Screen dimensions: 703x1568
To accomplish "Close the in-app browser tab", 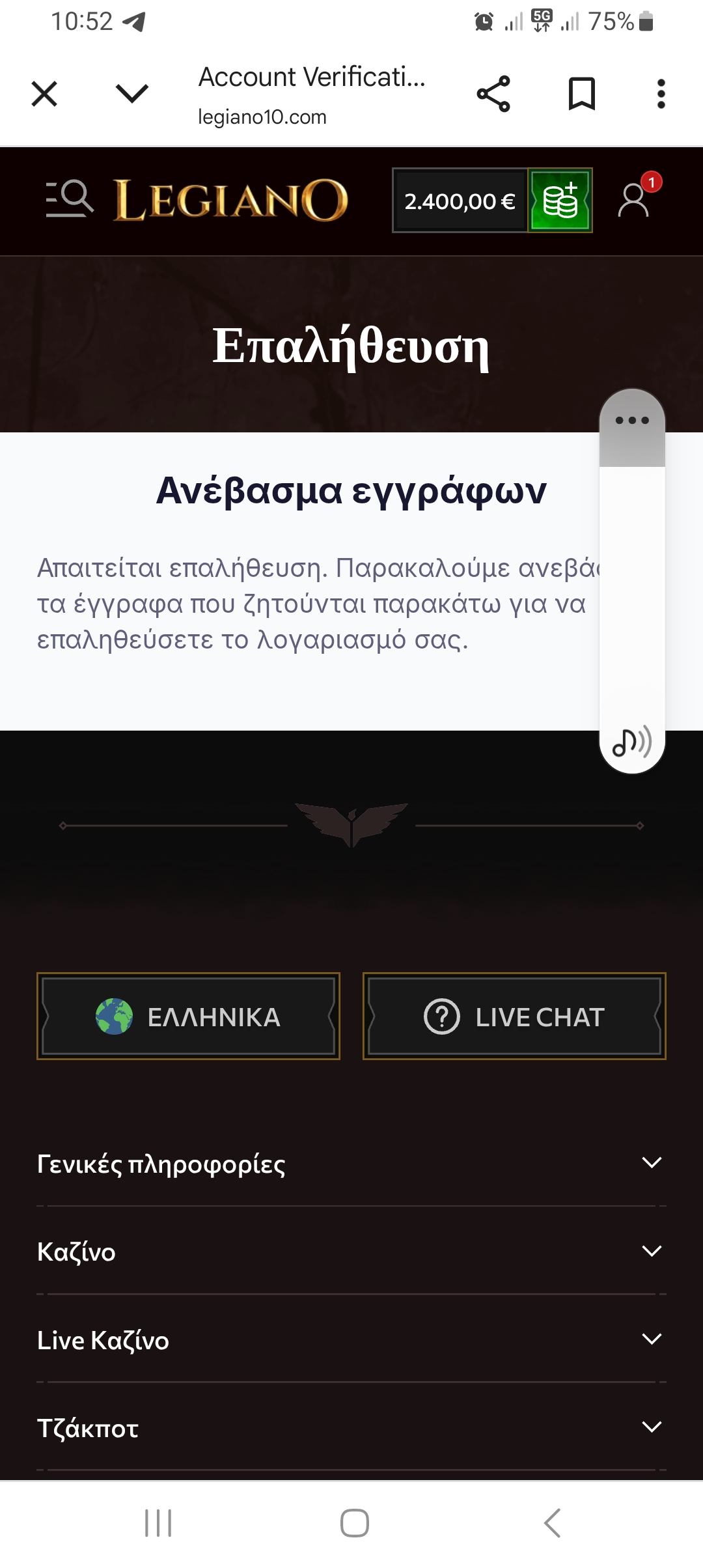I will pyautogui.click(x=44, y=94).
